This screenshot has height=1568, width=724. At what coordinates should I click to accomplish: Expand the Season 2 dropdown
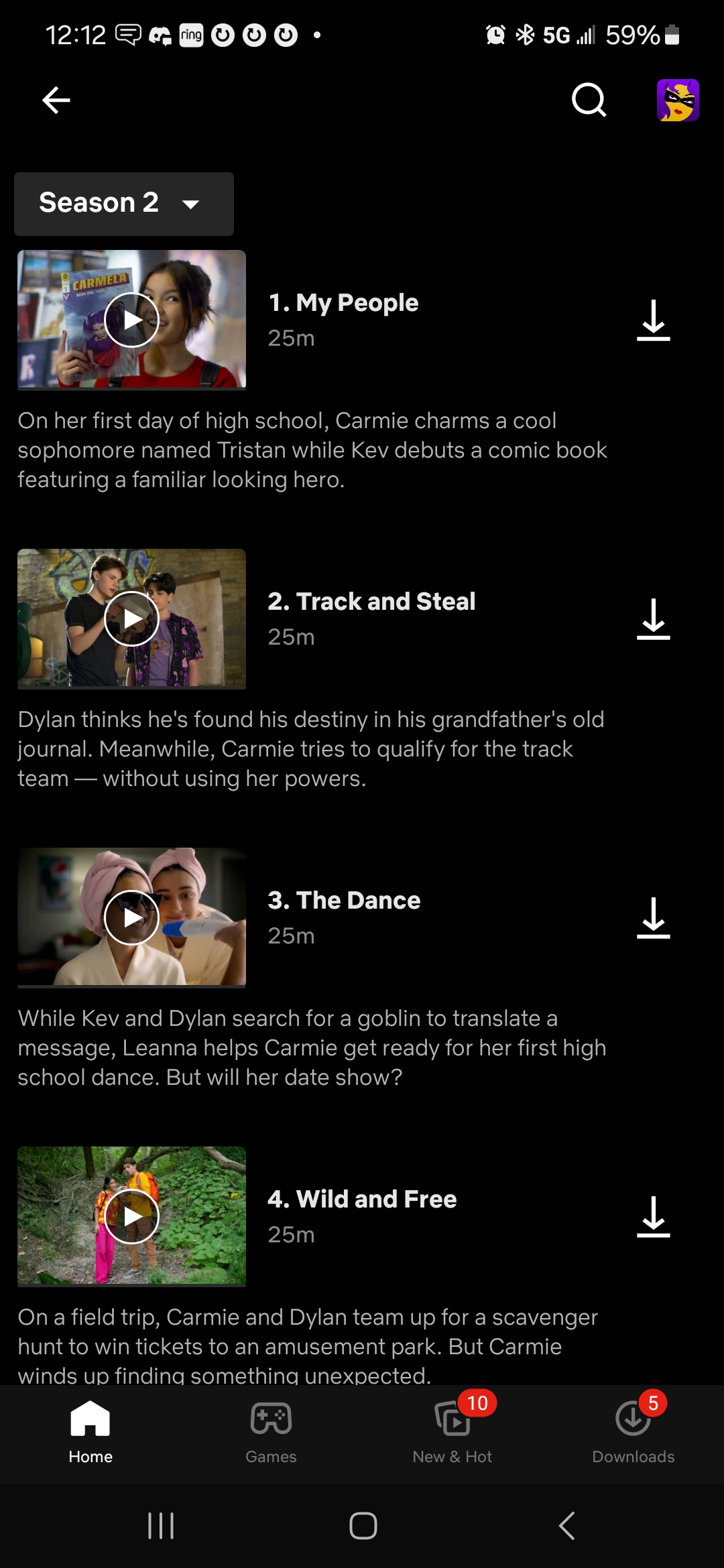click(124, 204)
